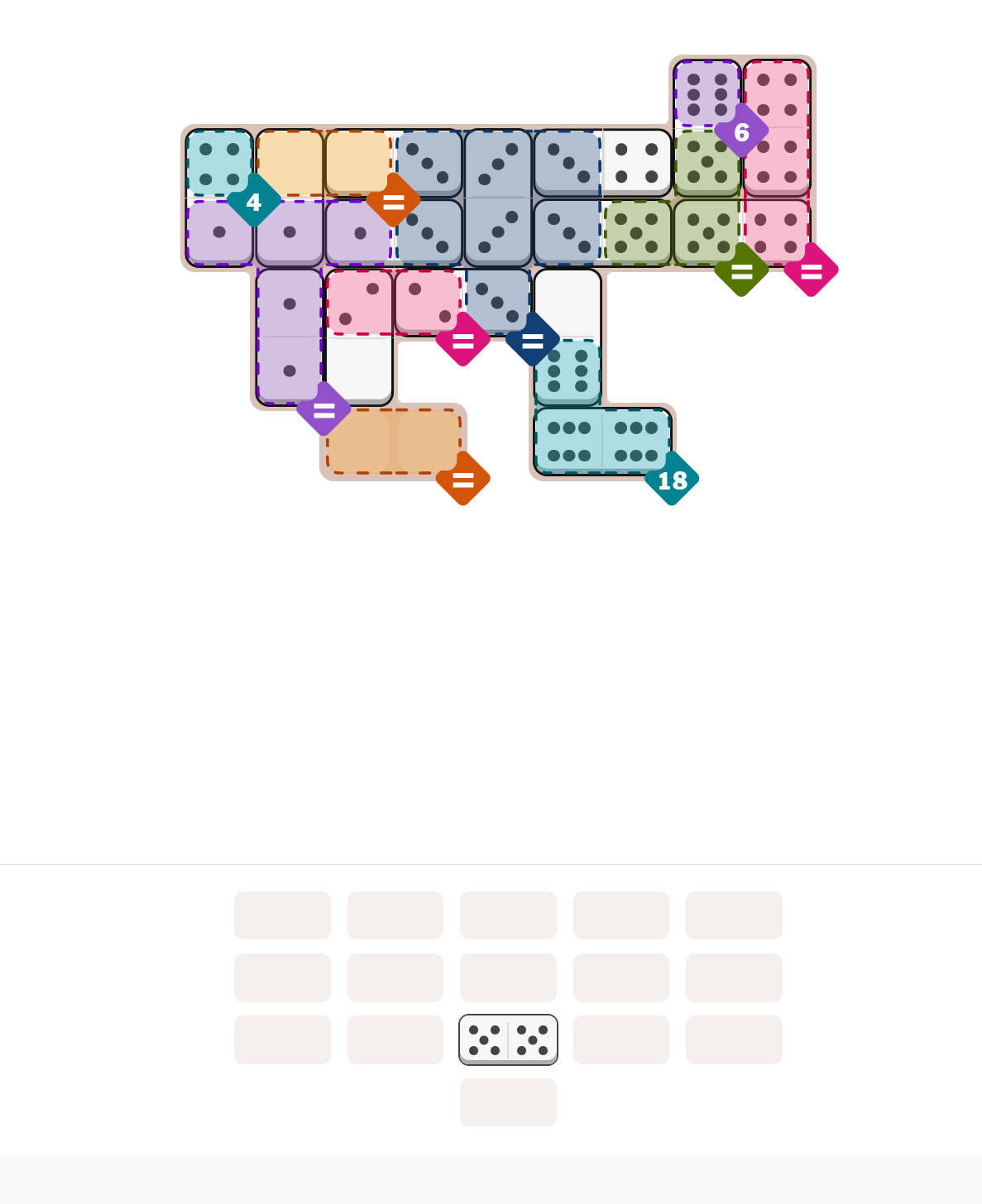Tap the horizontal double-six domino on the board
The width and height of the screenshot is (982, 1204).
[x=602, y=442]
